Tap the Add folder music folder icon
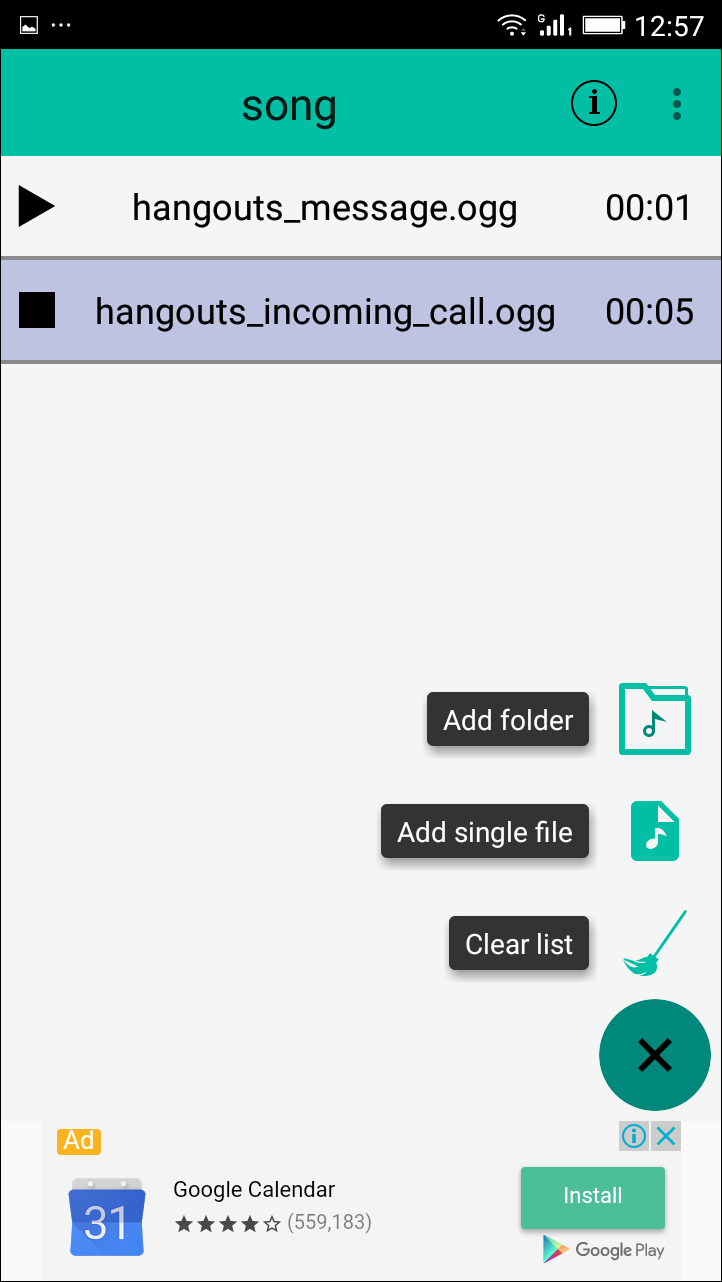Screen dimensions: 722x1282 click(655, 719)
